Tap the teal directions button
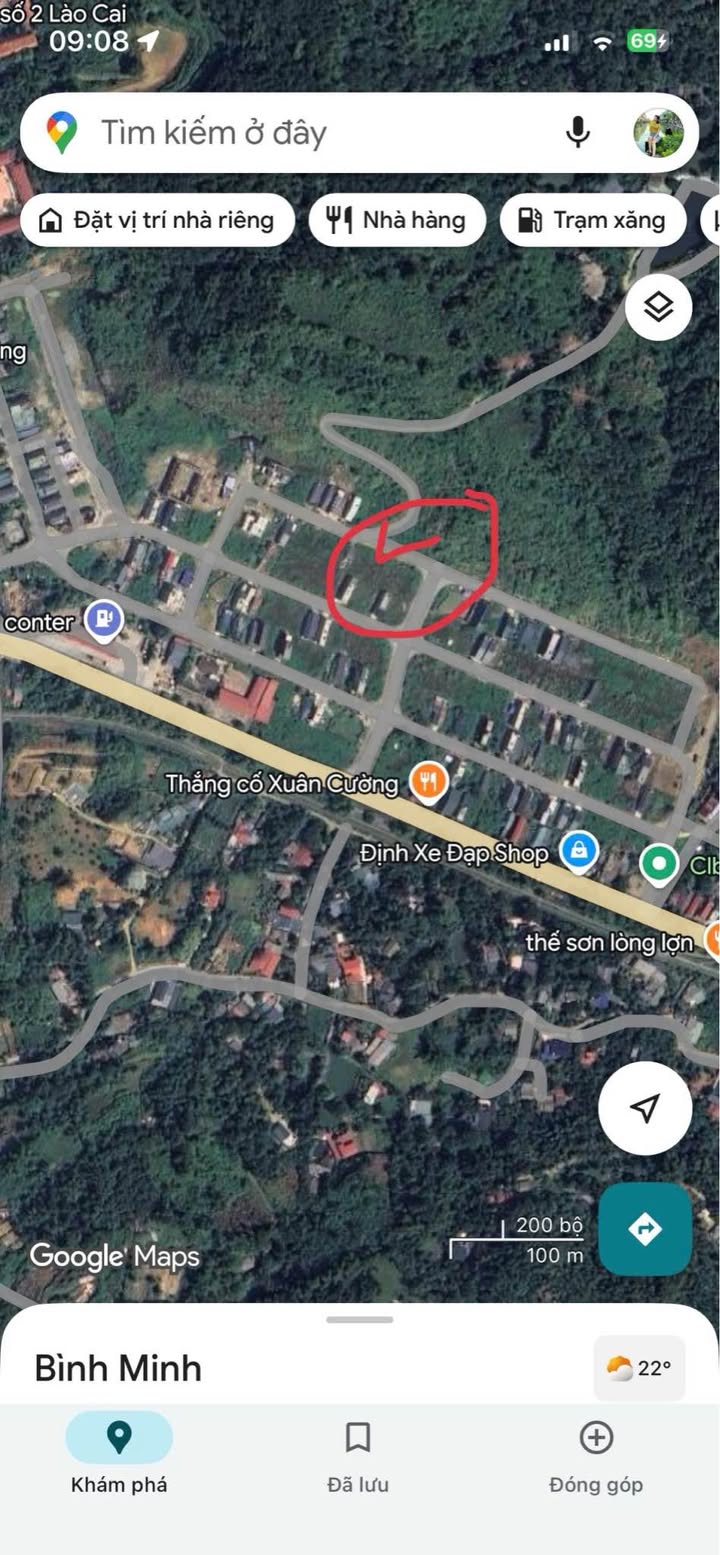Screen dimensions: 720x1555 click(645, 1229)
